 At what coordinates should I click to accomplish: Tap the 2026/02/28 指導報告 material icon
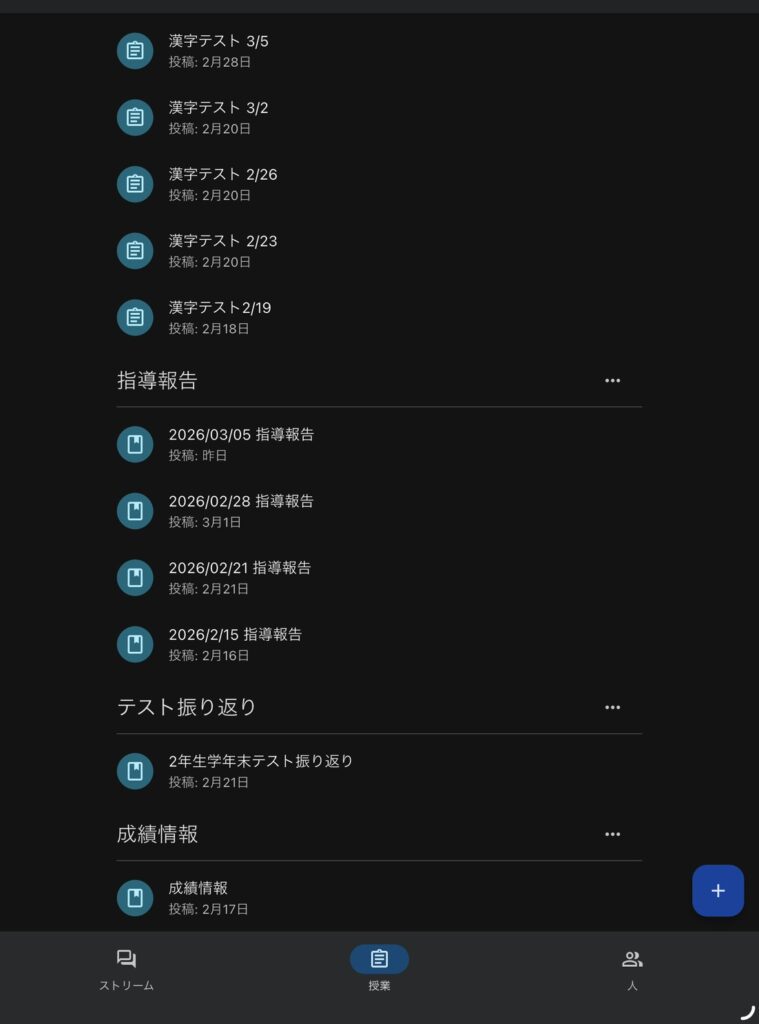click(x=135, y=511)
